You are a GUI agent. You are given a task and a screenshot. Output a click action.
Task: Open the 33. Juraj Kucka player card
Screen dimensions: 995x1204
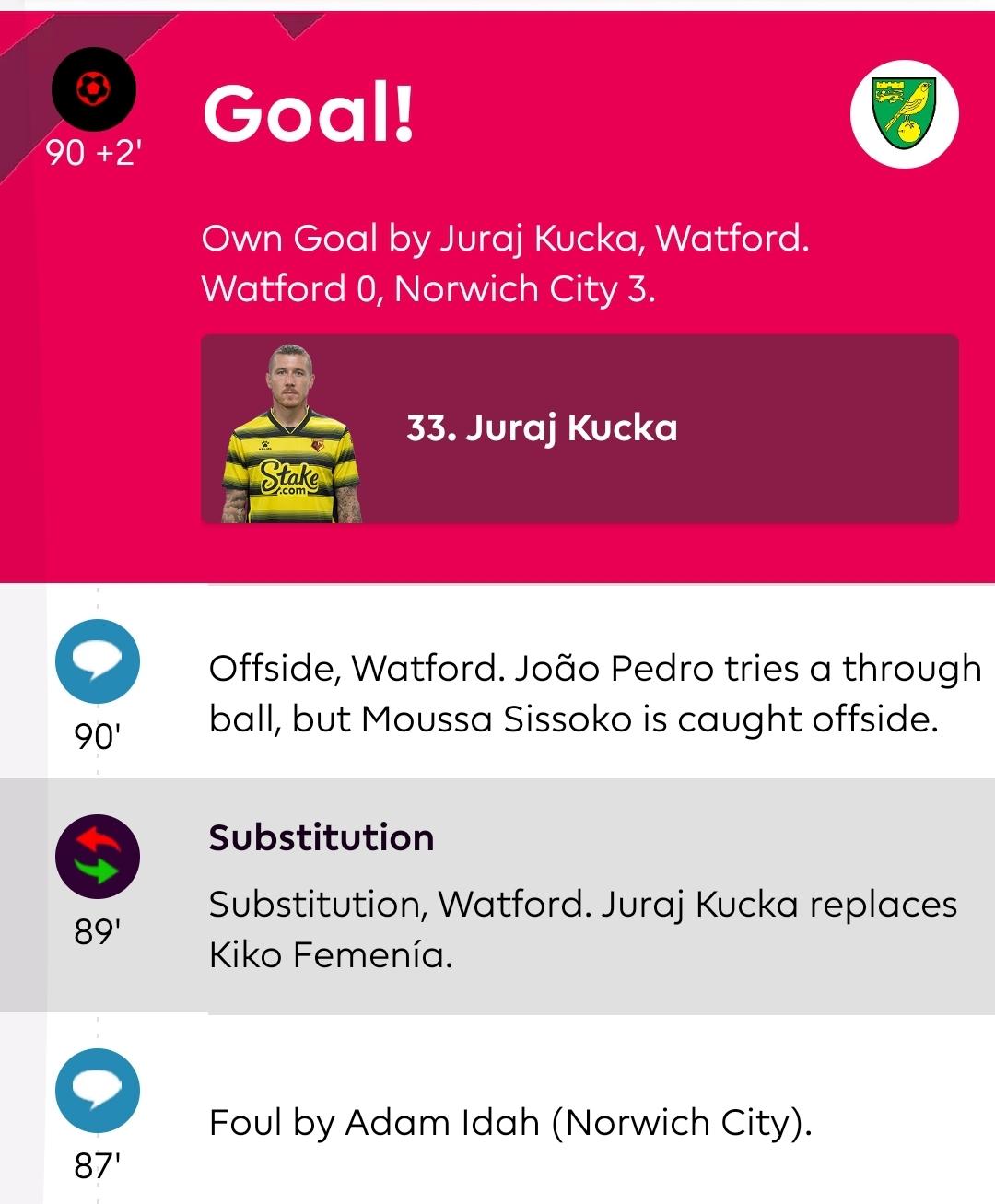579,429
